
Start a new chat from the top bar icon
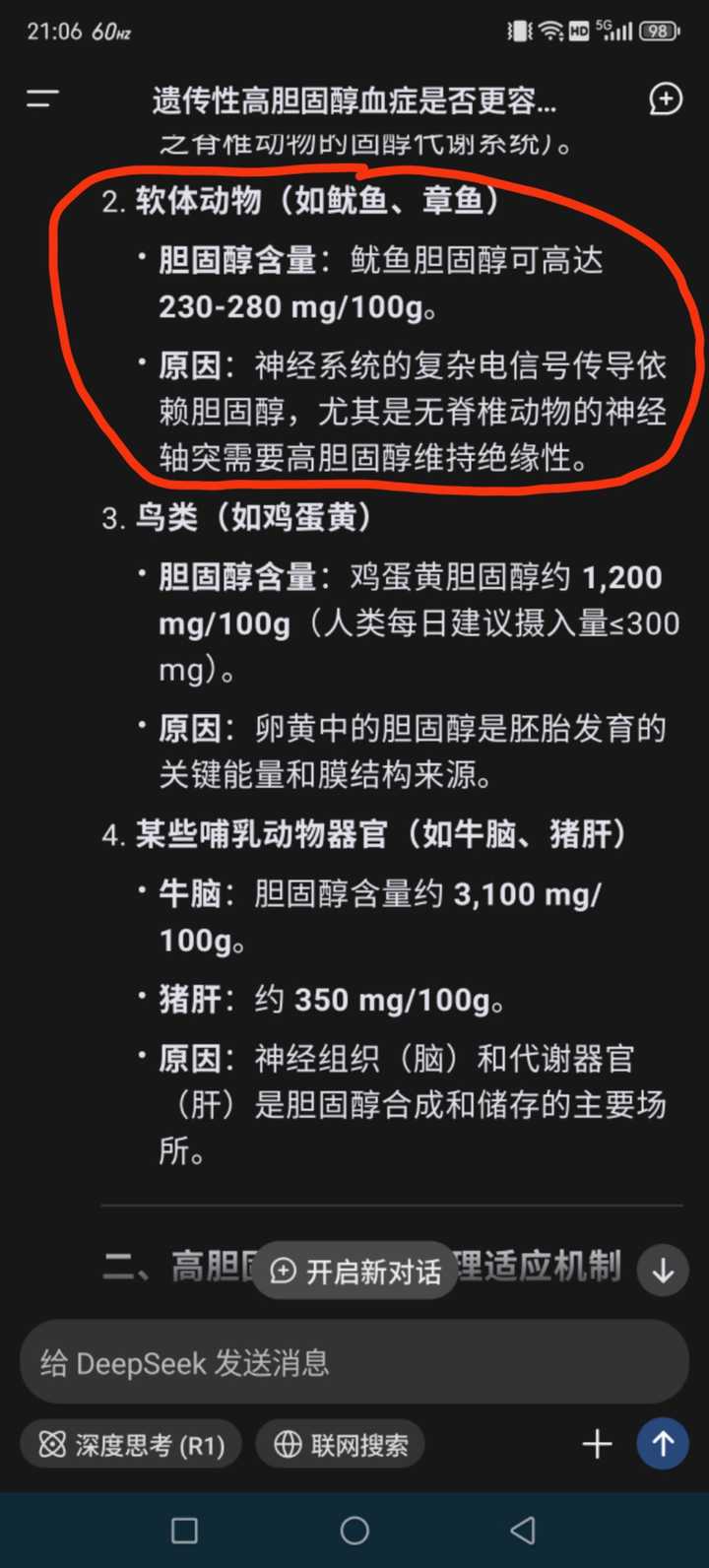click(666, 98)
